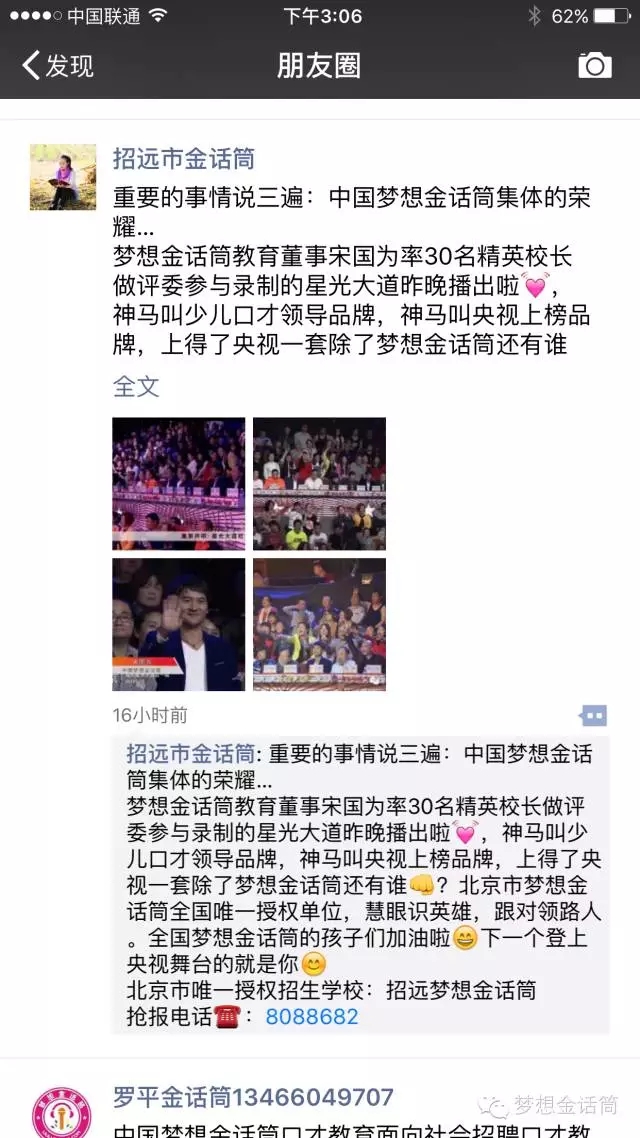Open the camera to post a moment

(594, 66)
